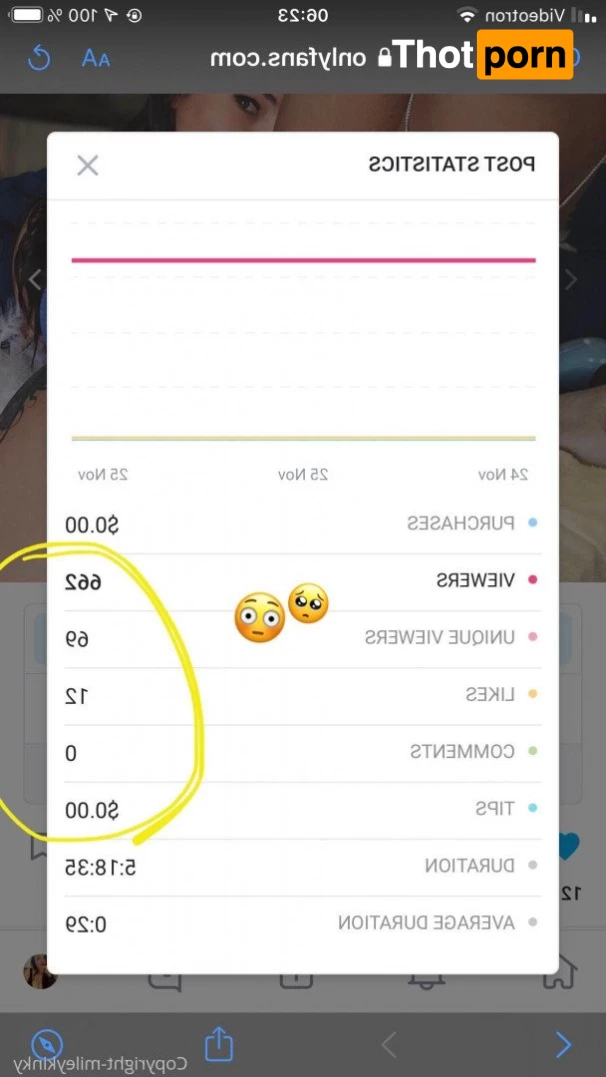Reload the onlyfans.com page
The width and height of the screenshot is (606, 1077).
pos(39,58)
